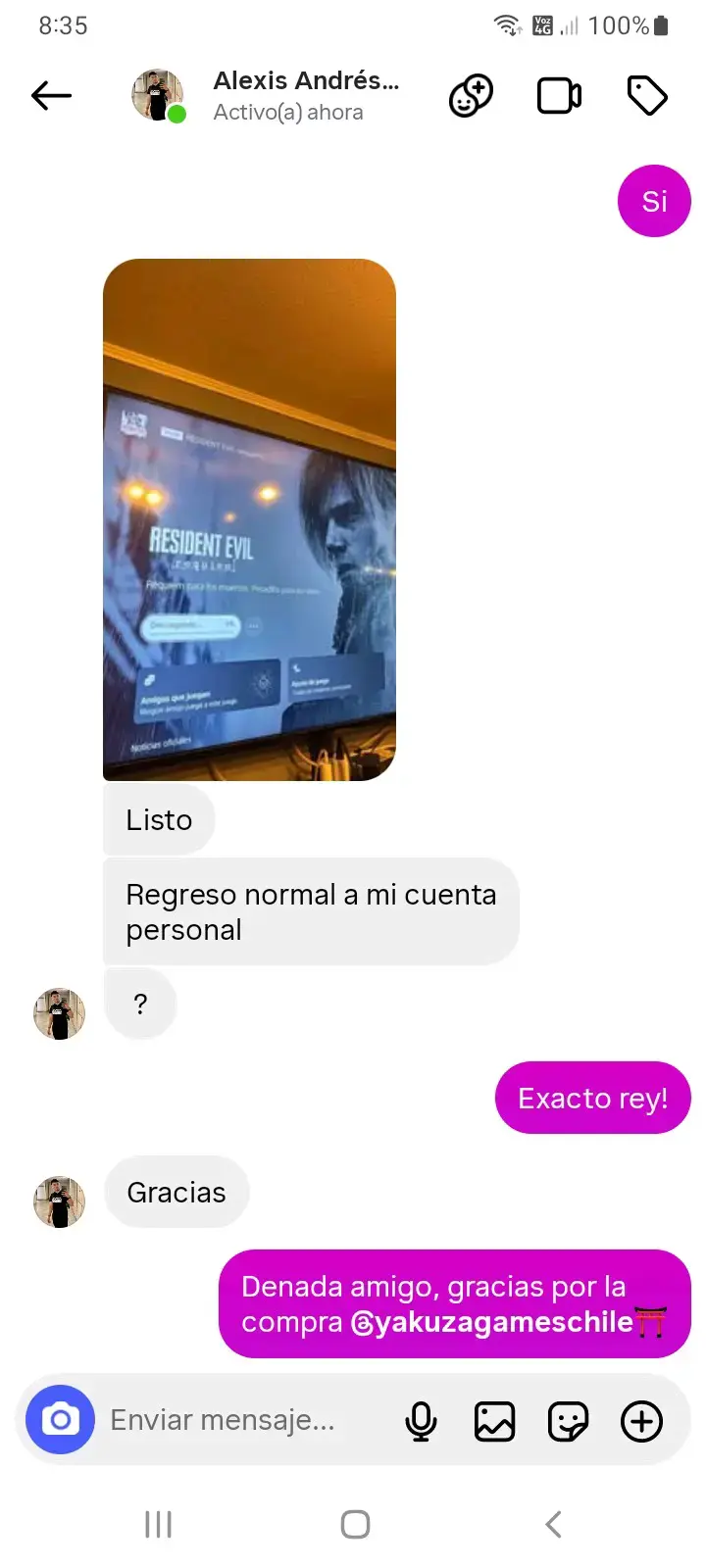Start a video call with Alexis
This screenshot has width=706, height=1568.
click(x=559, y=95)
